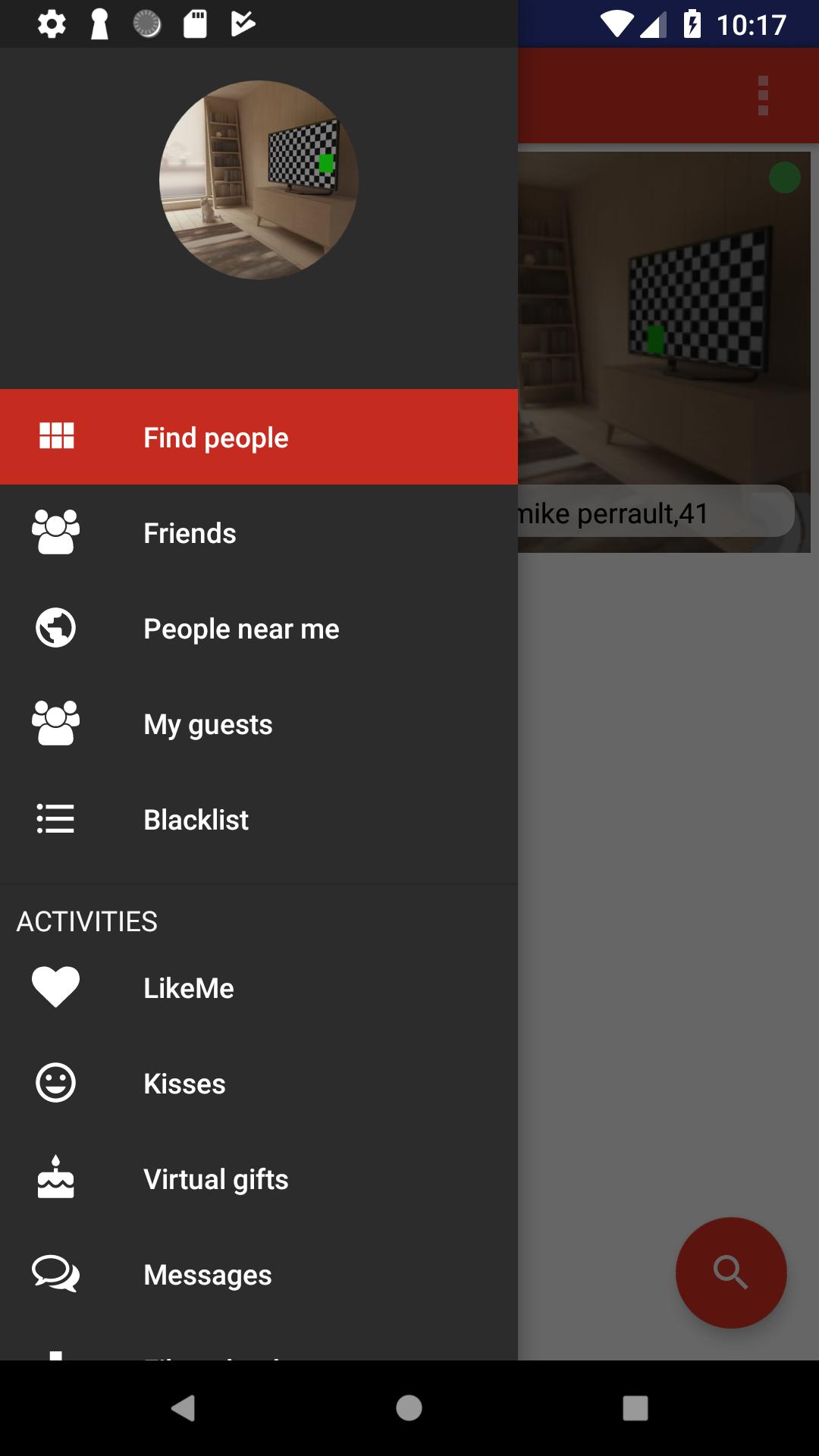Tap the system home button

(x=409, y=1408)
